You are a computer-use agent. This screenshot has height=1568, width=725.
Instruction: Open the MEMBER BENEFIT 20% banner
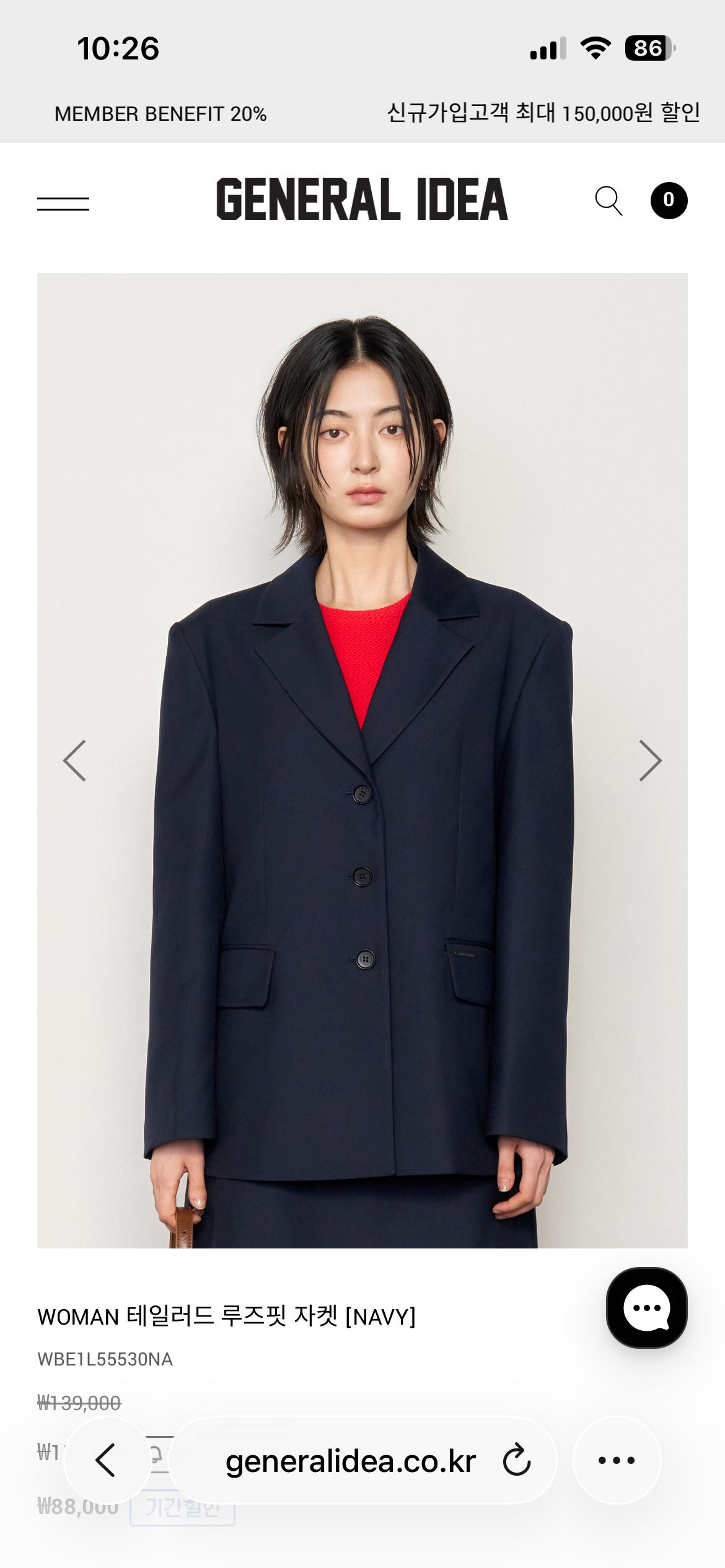click(x=160, y=114)
